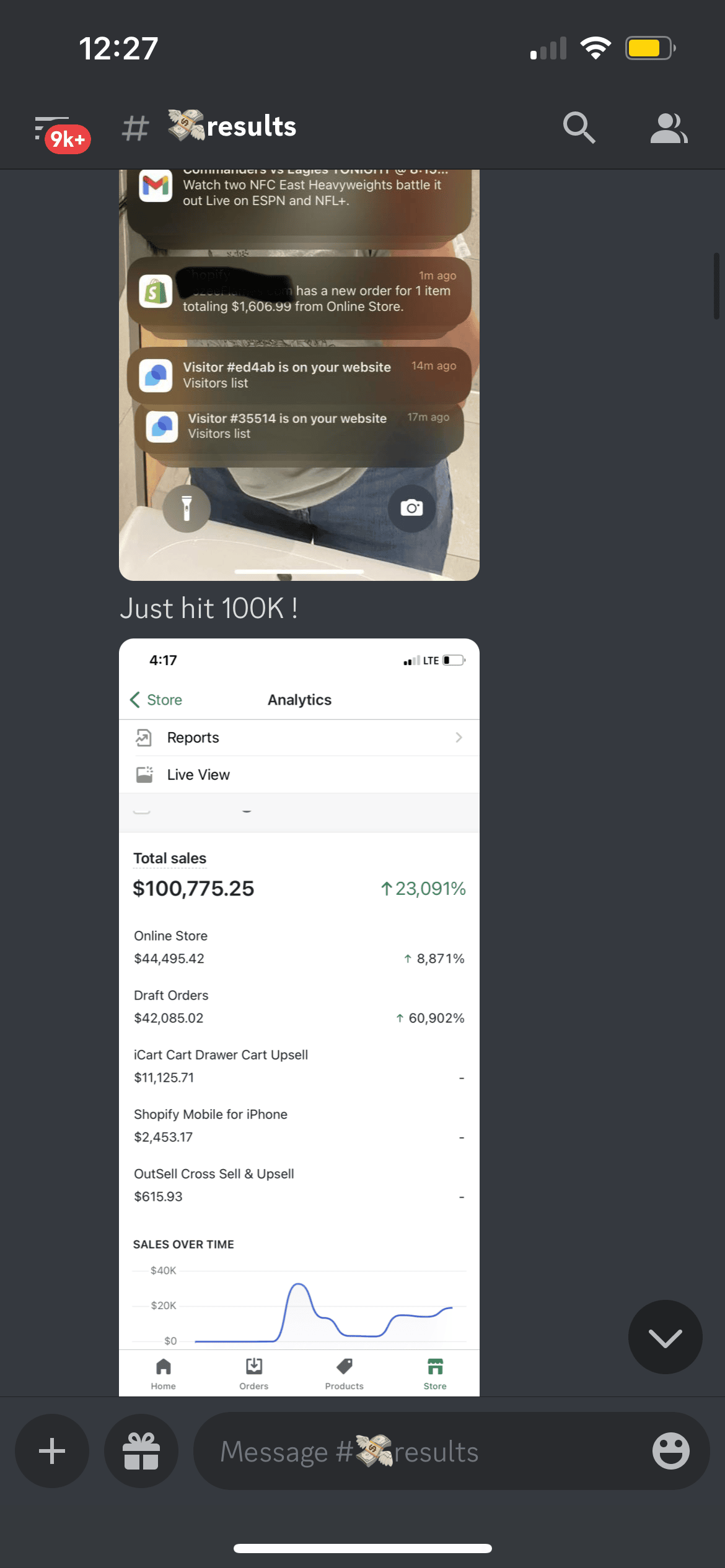Open the gift Nitro button
The height and width of the screenshot is (1568, 725).
coord(141,1451)
